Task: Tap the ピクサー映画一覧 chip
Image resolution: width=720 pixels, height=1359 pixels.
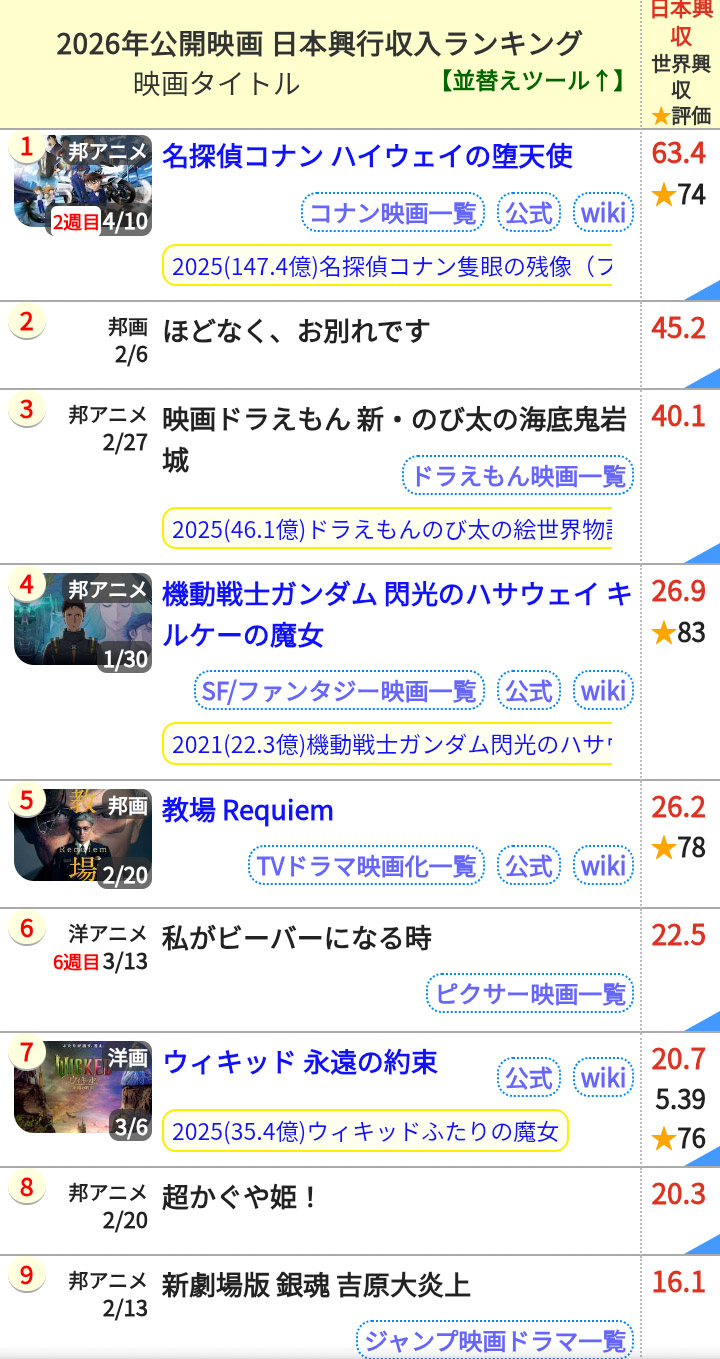Action: coord(530,994)
